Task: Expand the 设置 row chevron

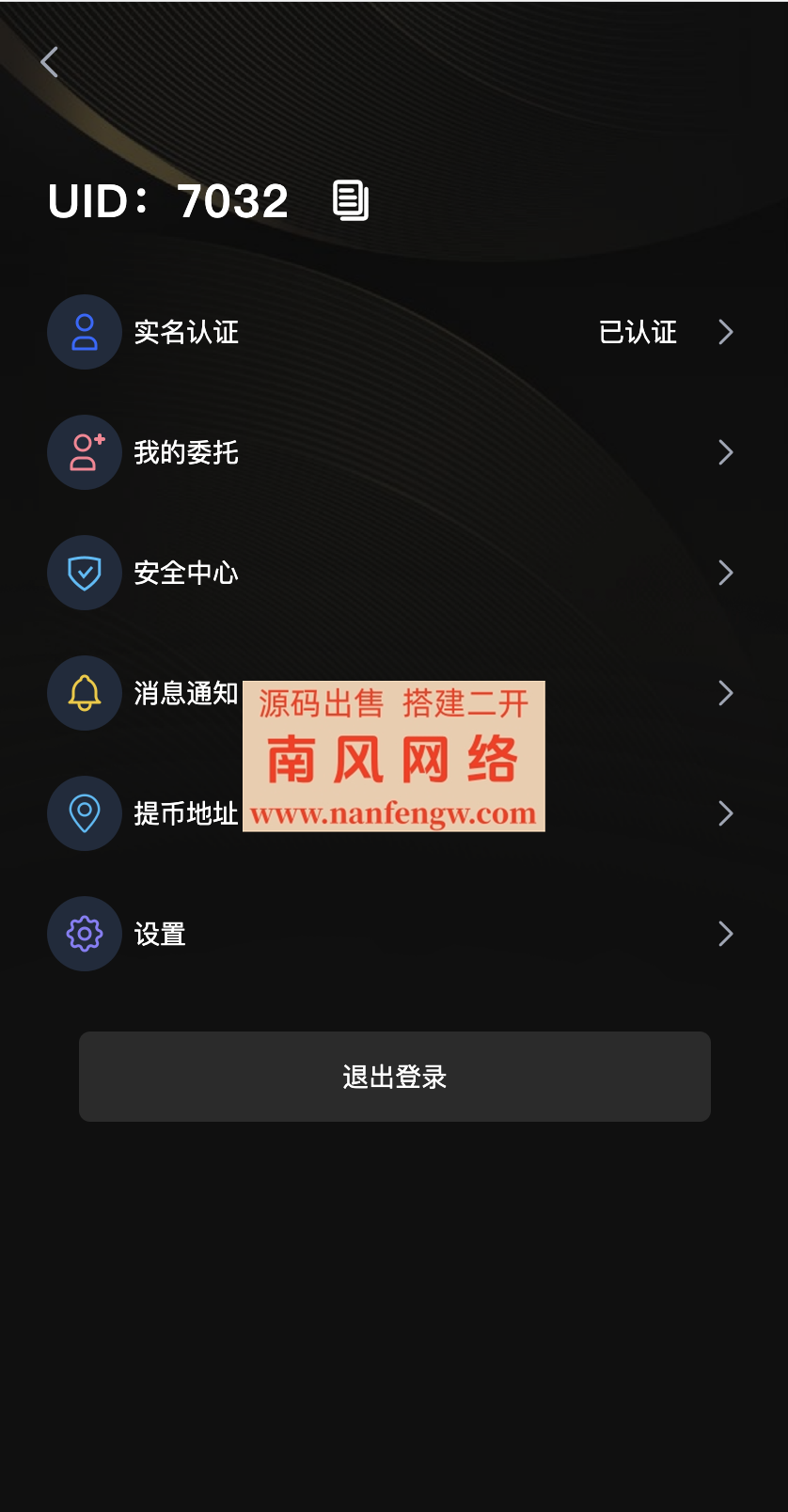Action: pos(725,934)
